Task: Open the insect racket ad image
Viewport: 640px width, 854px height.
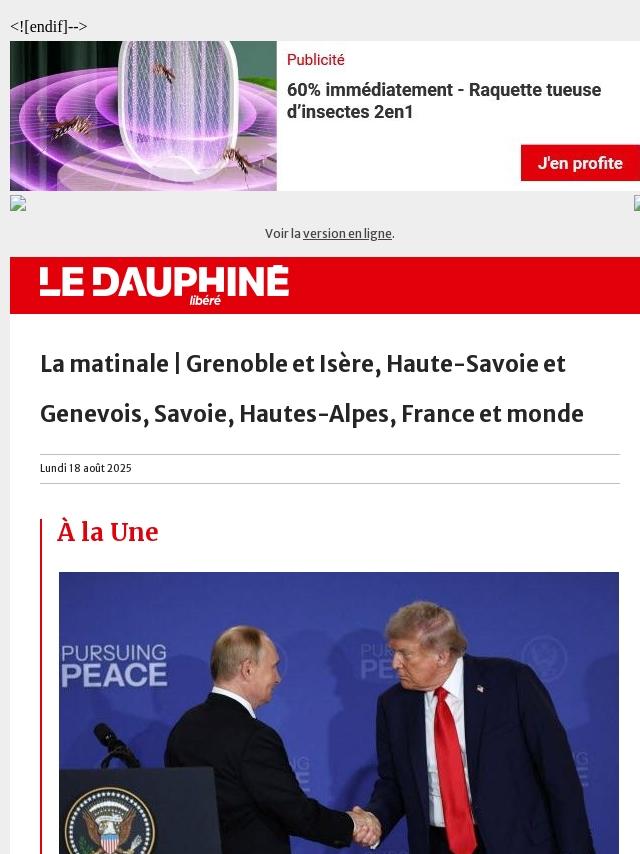Action: click(x=143, y=116)
